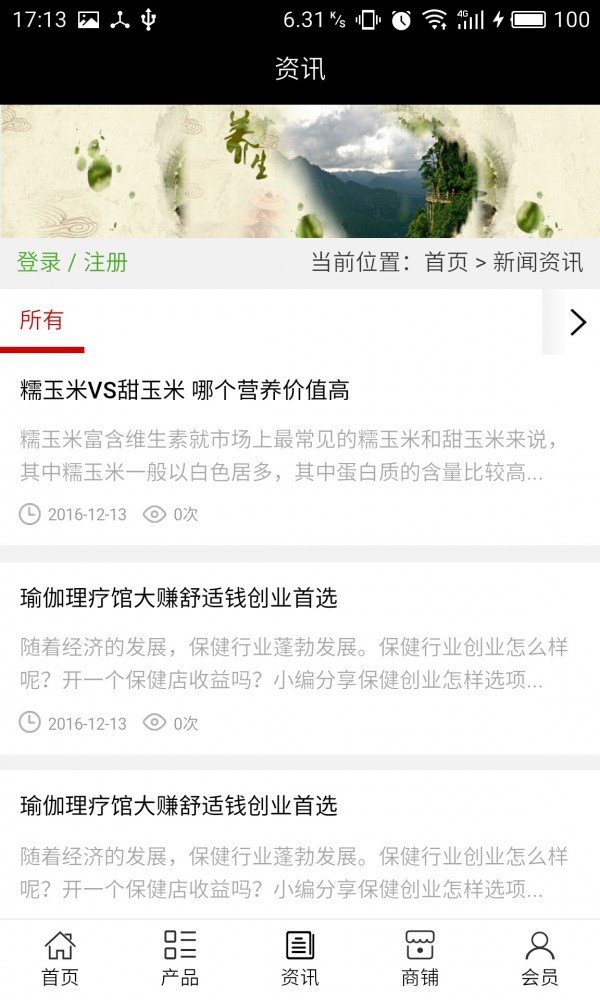
Task: Open the 会员 bottom tab
Action: click(540, 959)
